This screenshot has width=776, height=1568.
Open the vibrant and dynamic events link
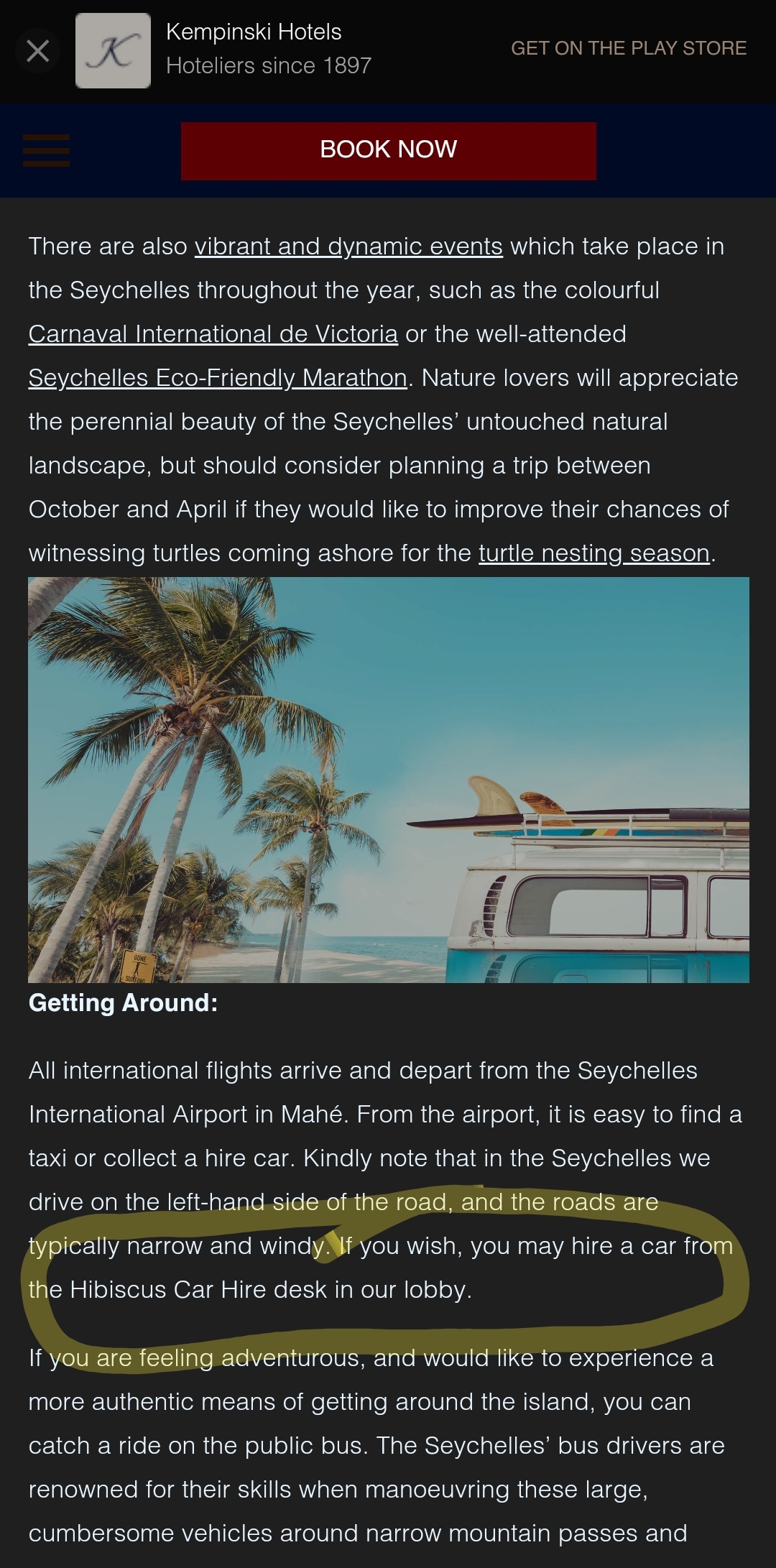(348, 246)
